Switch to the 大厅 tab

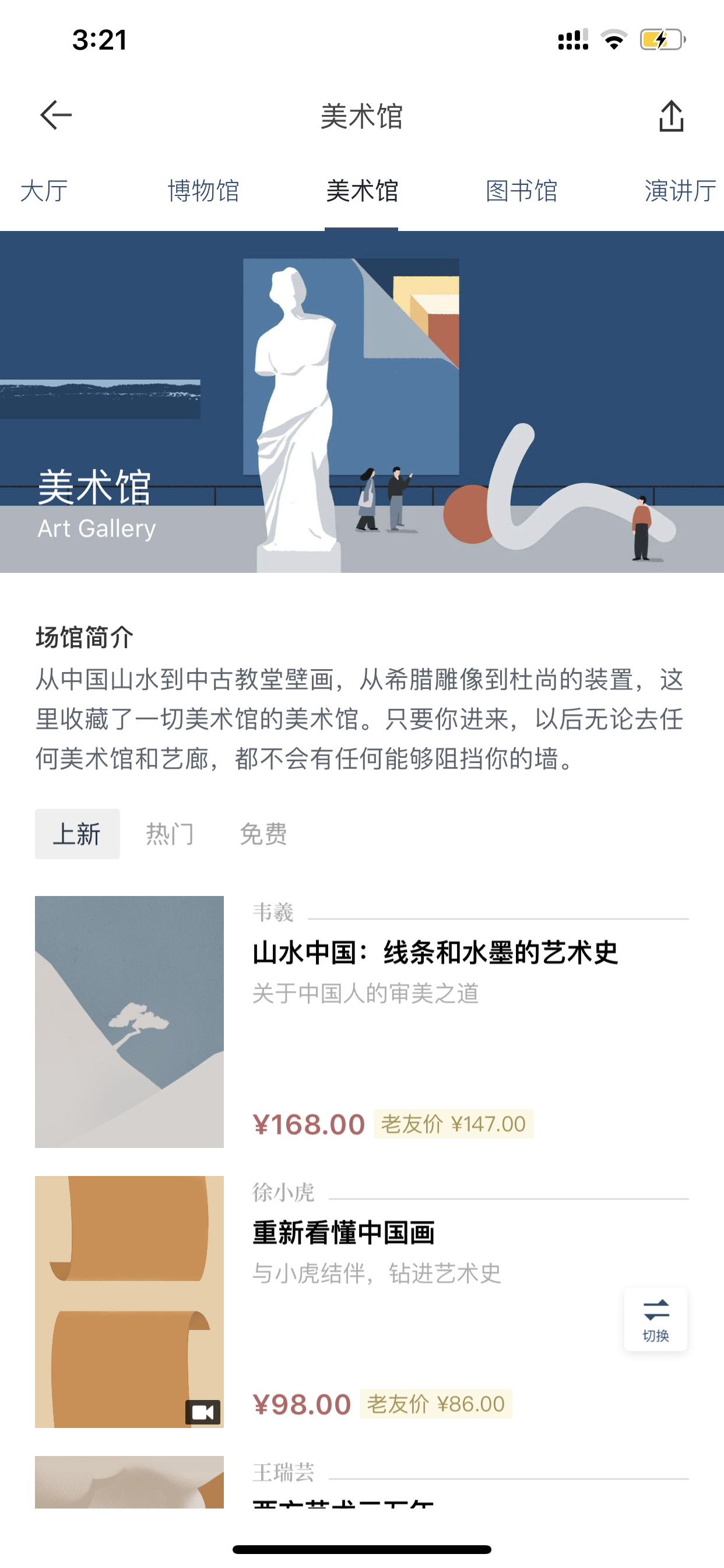point(44,191)
